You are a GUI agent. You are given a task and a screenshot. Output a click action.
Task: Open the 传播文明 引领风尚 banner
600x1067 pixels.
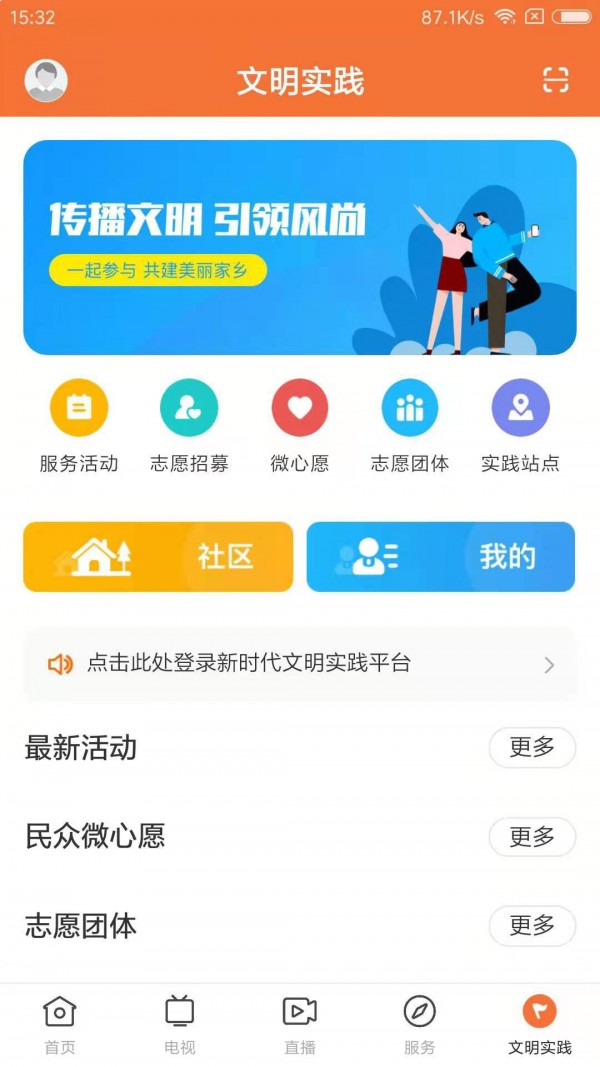[x=300, y=247]
